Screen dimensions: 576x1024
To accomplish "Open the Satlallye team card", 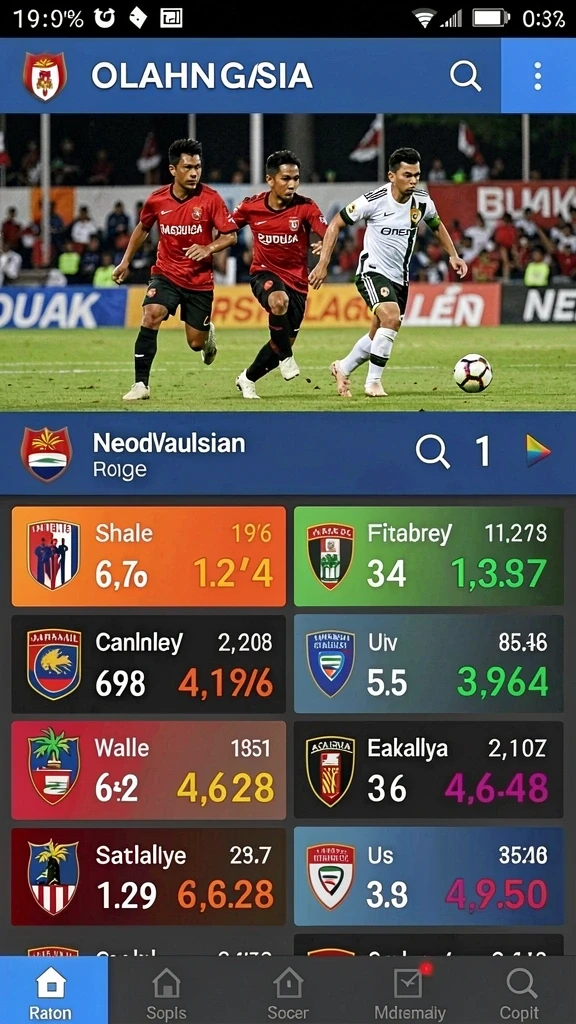I will pos(149,877).
